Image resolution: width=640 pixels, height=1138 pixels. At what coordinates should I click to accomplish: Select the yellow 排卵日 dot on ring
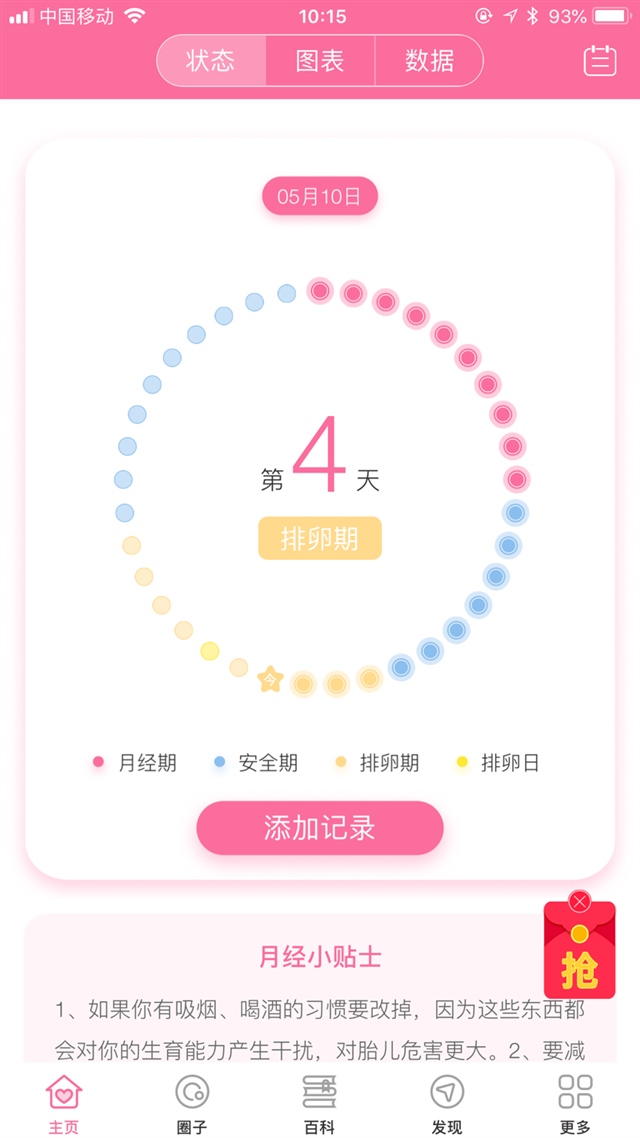point(210,651)
